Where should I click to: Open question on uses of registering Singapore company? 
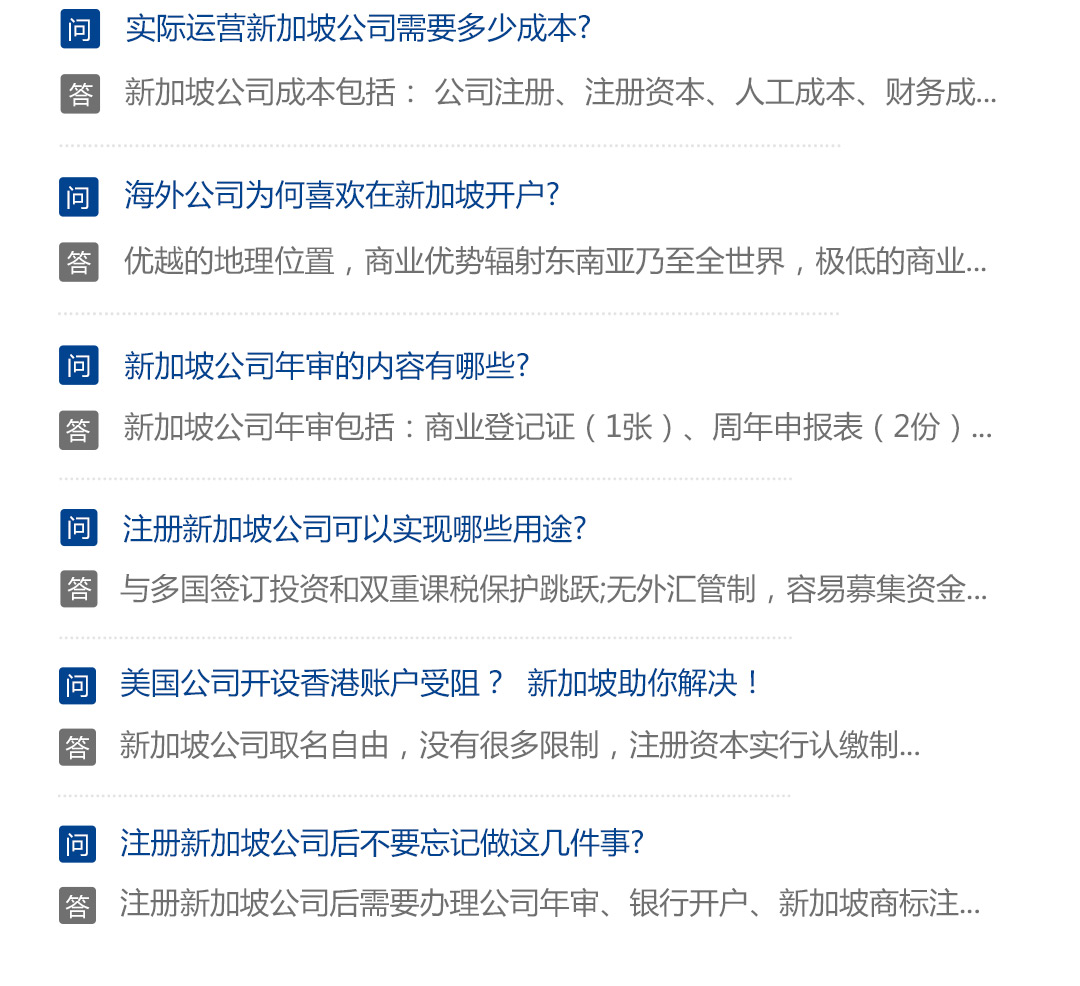click(x=354, y=528)
